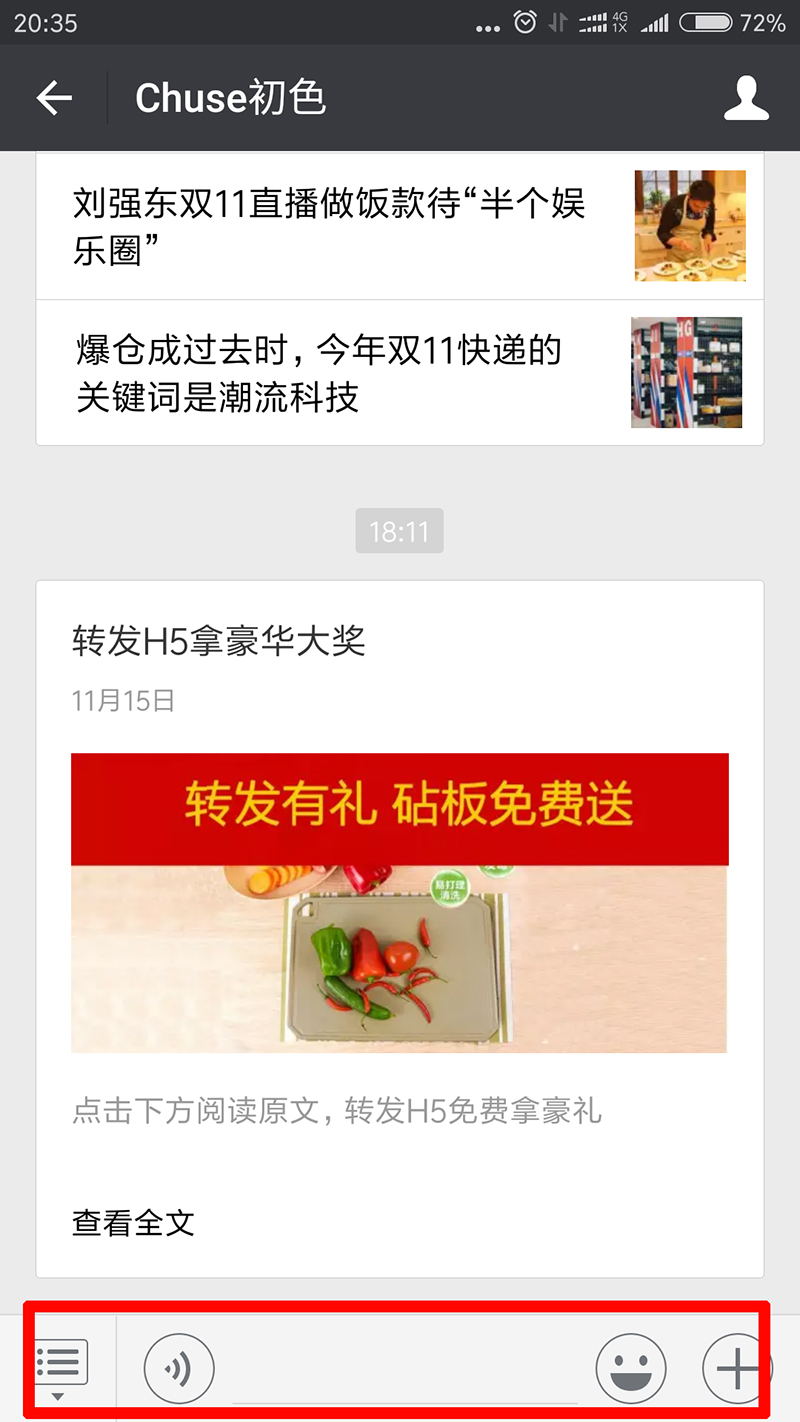Tap 查看全文 to read full article
Screen dimensions: 800x1422
coord(133,1222)
